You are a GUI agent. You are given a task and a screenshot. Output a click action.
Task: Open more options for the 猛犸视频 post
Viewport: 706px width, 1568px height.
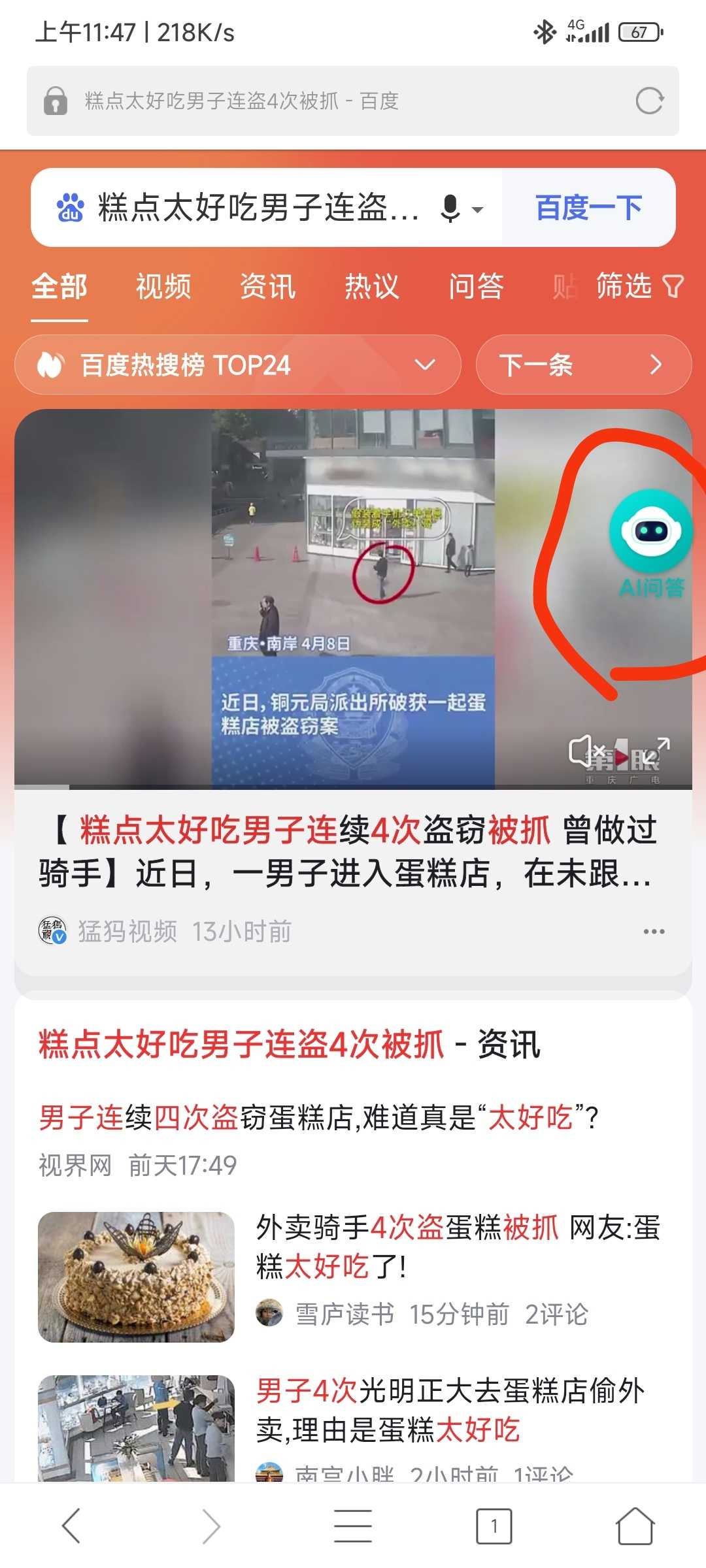point(654,931)
